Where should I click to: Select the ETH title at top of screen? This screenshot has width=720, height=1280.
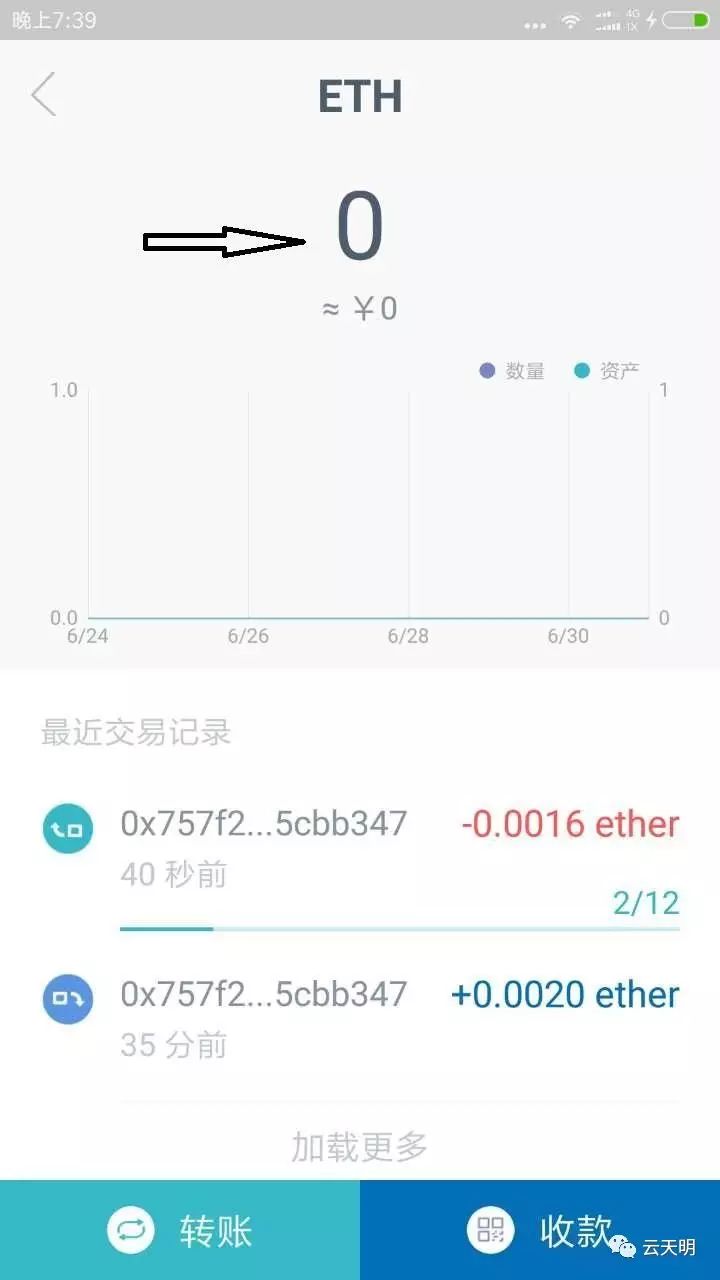pos(359,96)
